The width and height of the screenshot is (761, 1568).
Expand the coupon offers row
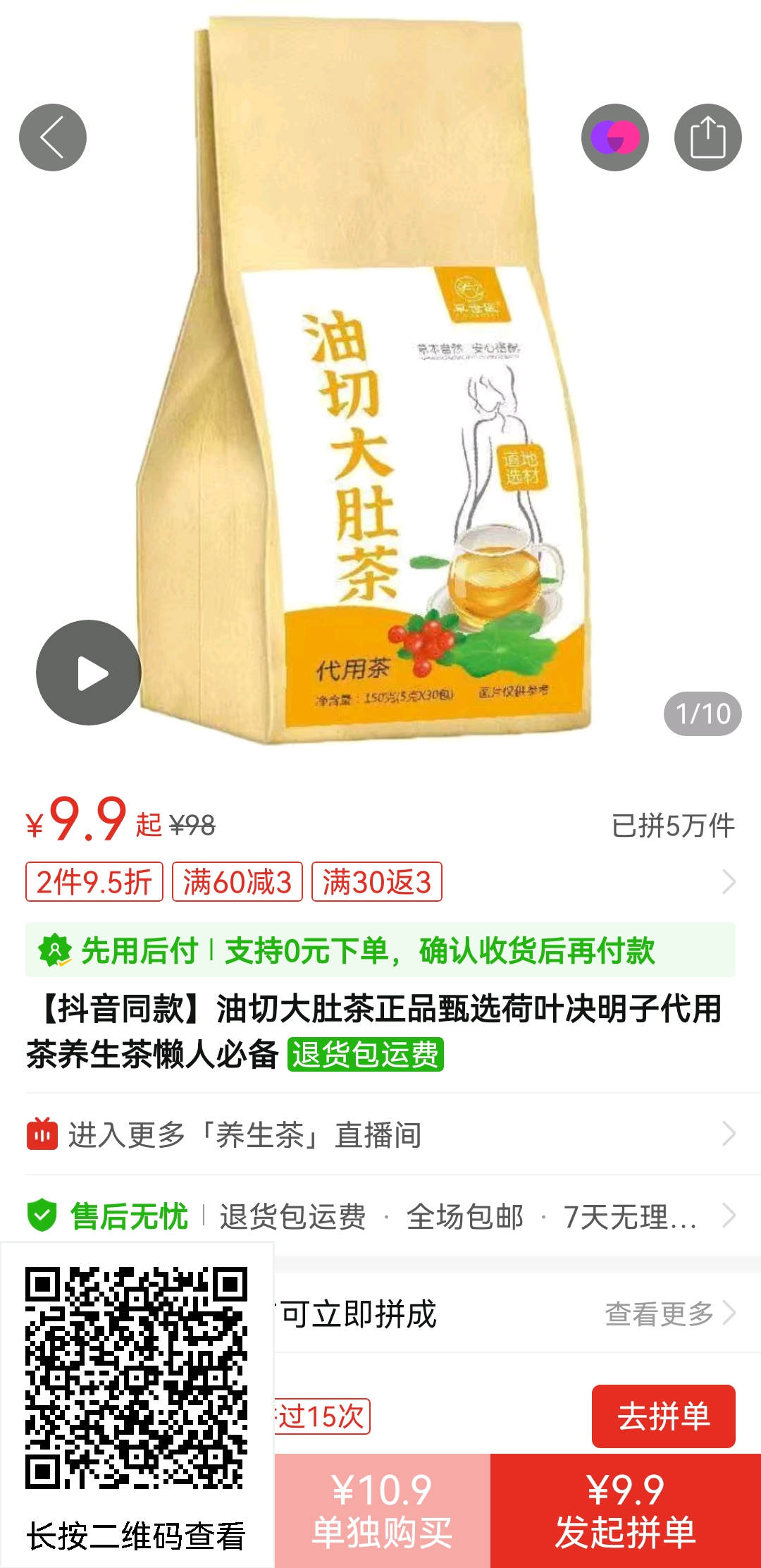point(729,882)
